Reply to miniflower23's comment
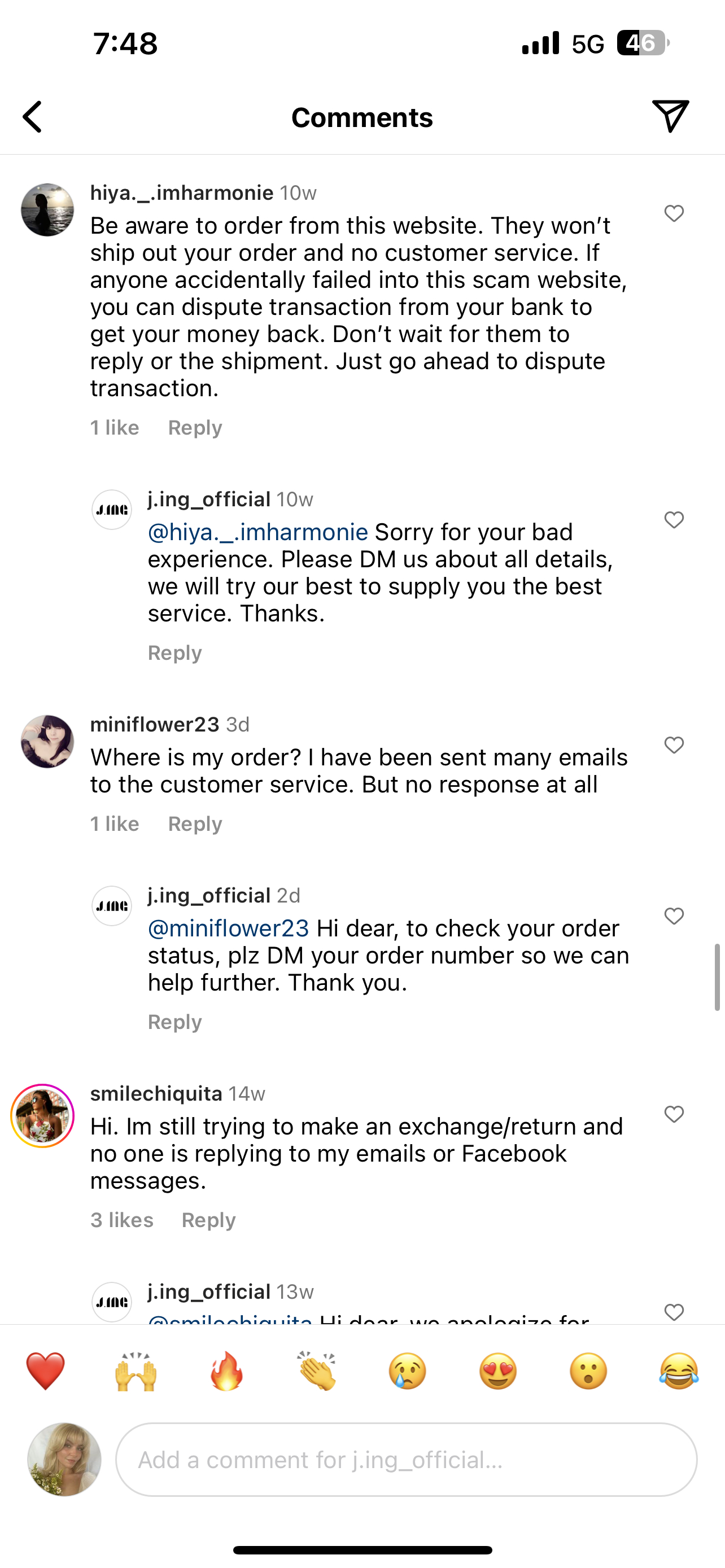This screenshot has width=725, height=1568. (194, 824)
